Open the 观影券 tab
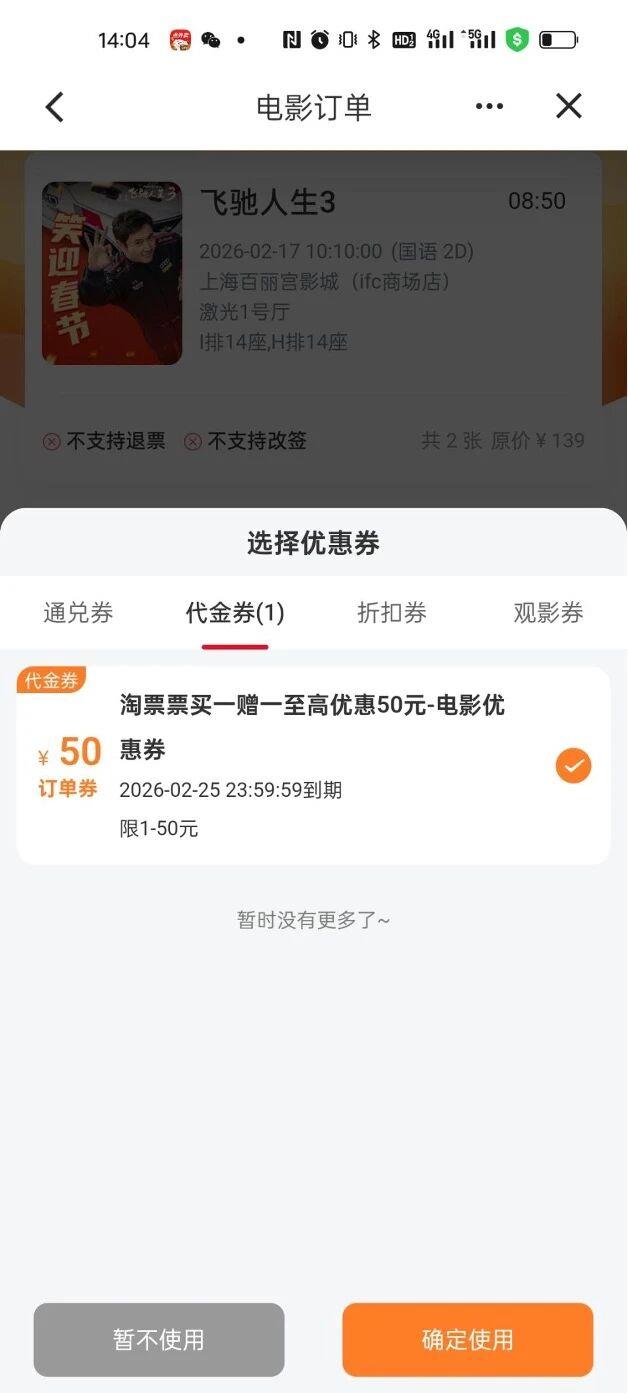628x1394 pixels. coord(548,613)
